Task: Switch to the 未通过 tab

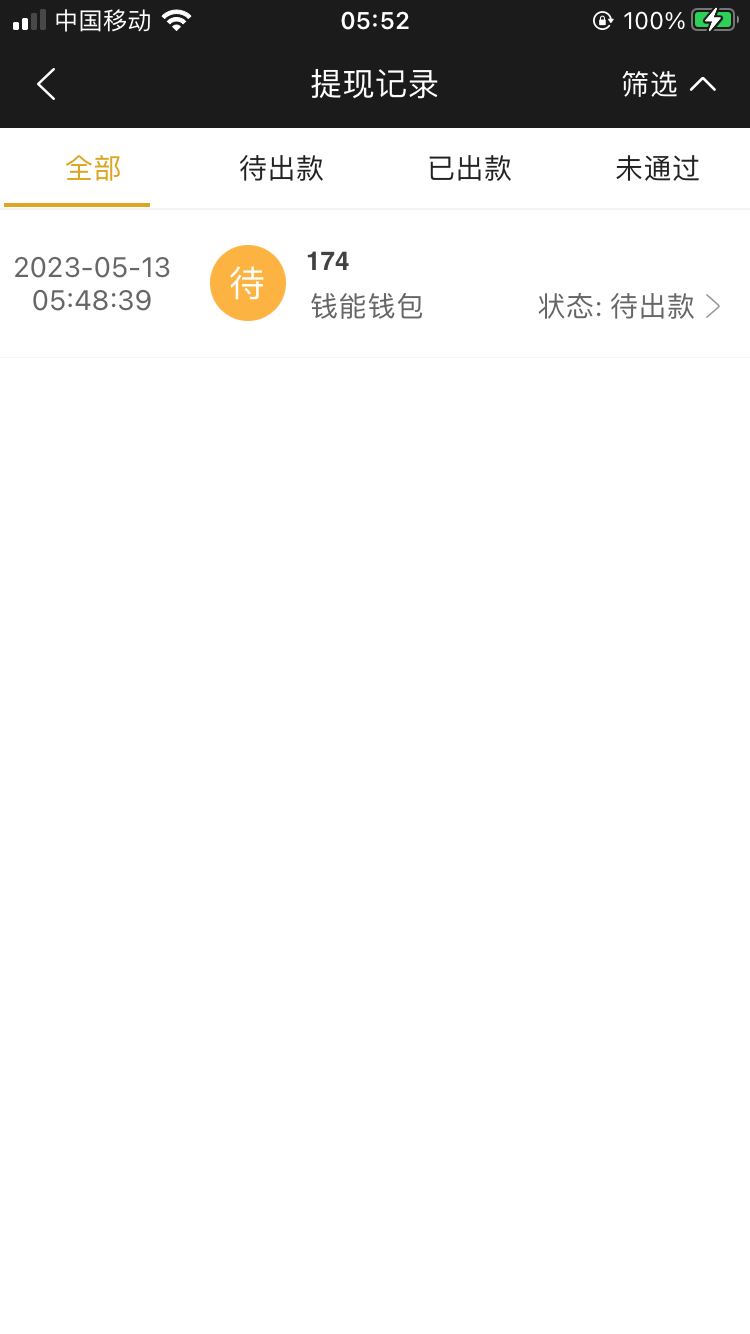Action: tap(657, 168)
